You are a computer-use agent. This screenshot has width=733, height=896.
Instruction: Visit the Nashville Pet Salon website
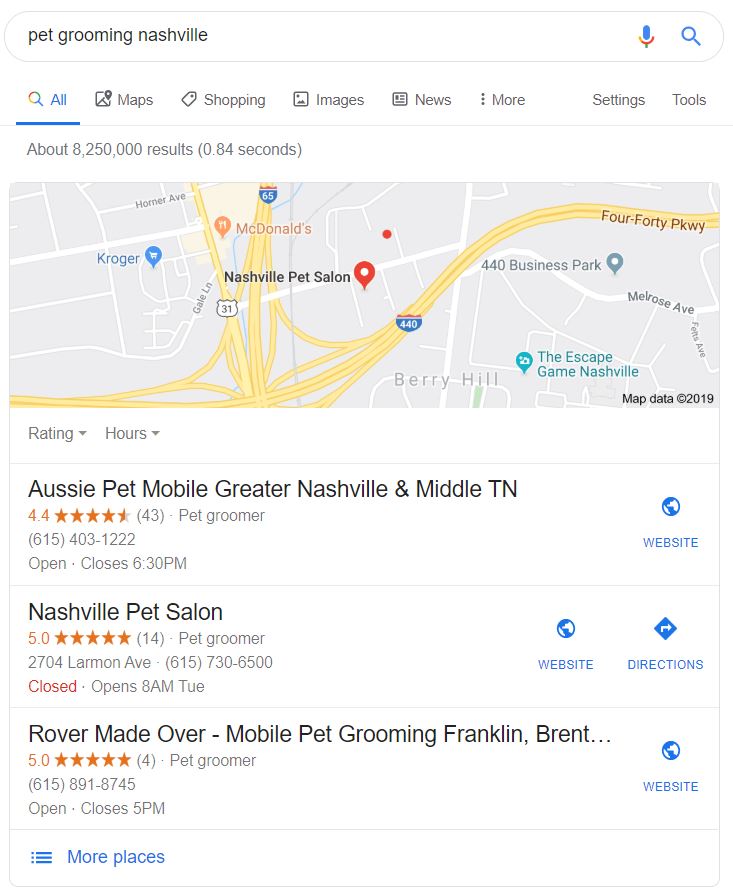click(x=566, y=646)
